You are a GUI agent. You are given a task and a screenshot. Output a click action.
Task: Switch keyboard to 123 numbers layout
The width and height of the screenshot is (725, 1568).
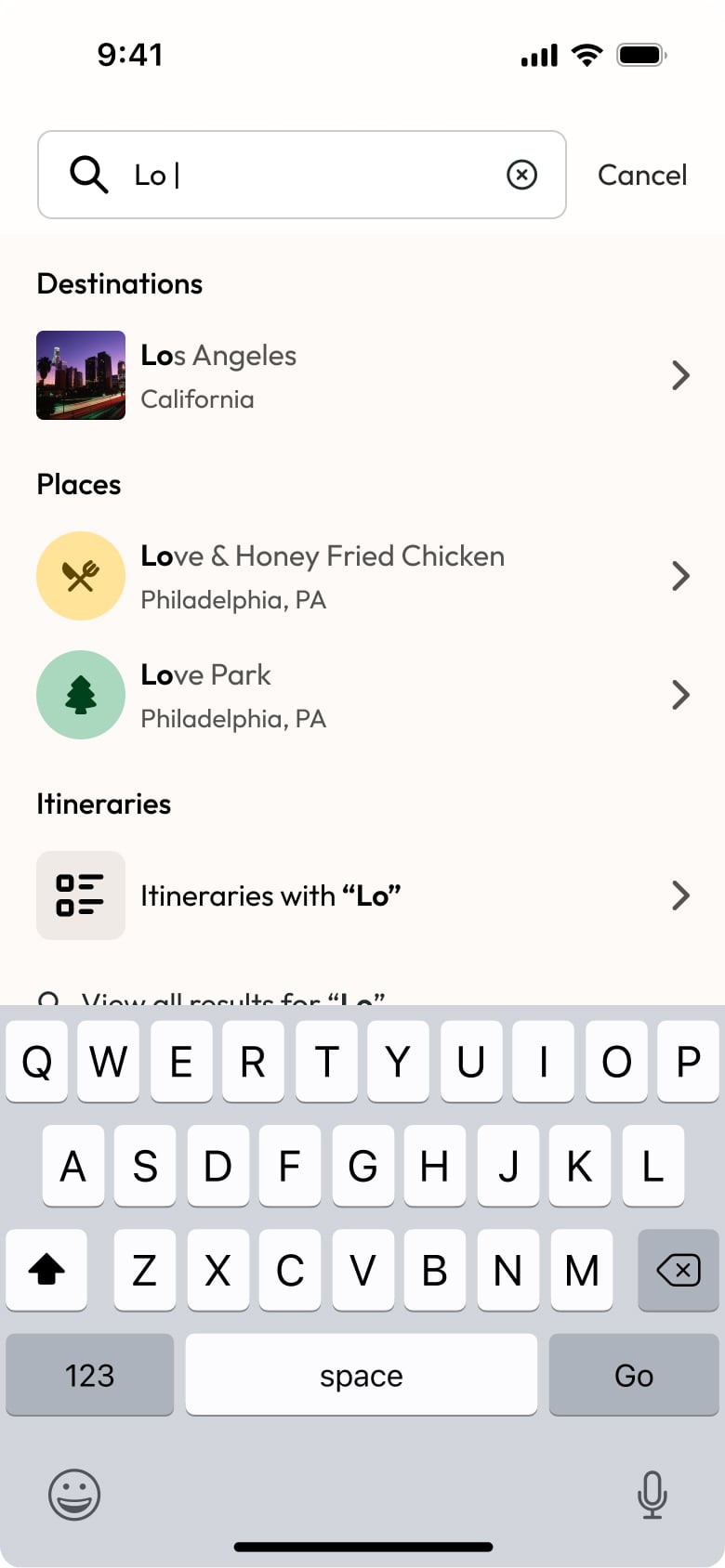pos(89,1375)
